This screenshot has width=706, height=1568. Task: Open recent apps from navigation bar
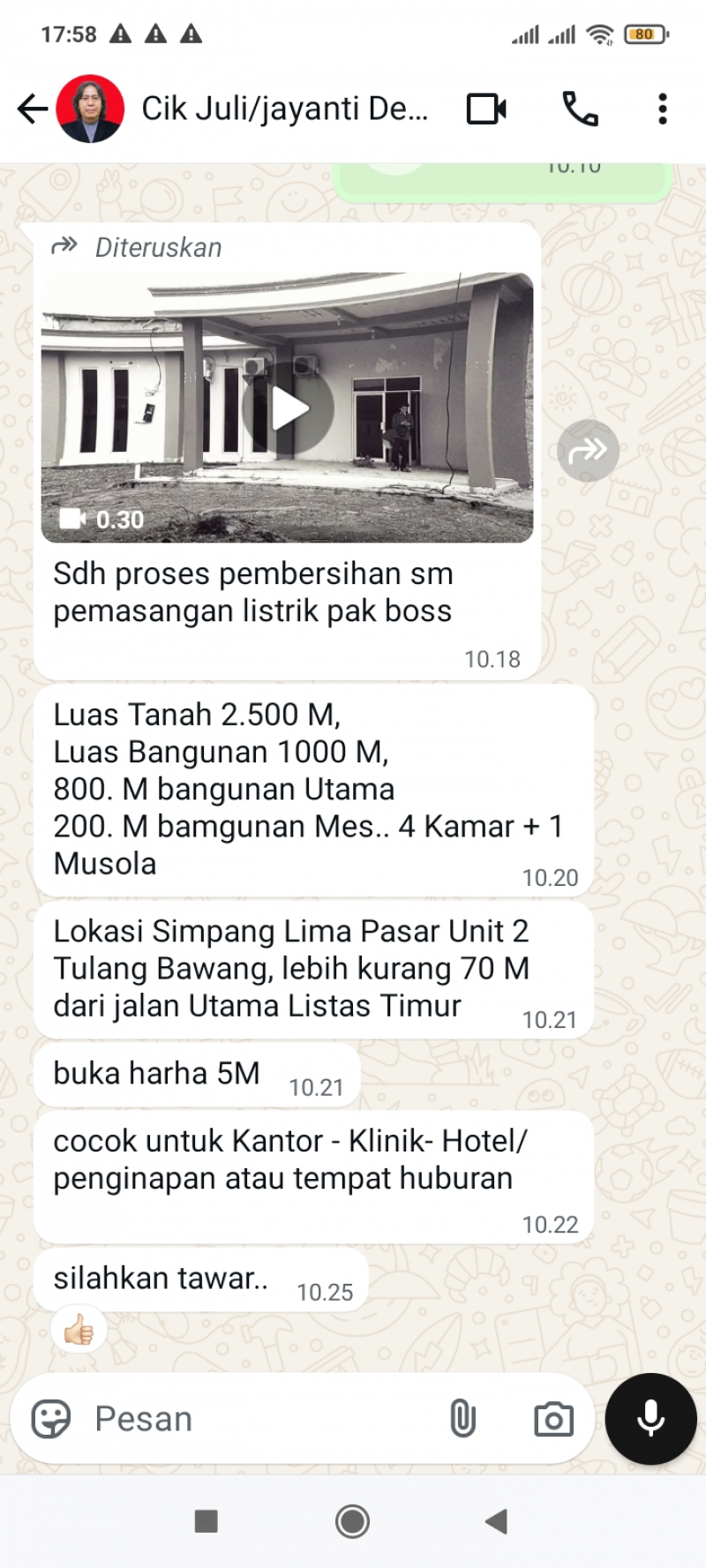click(206, 1521)
